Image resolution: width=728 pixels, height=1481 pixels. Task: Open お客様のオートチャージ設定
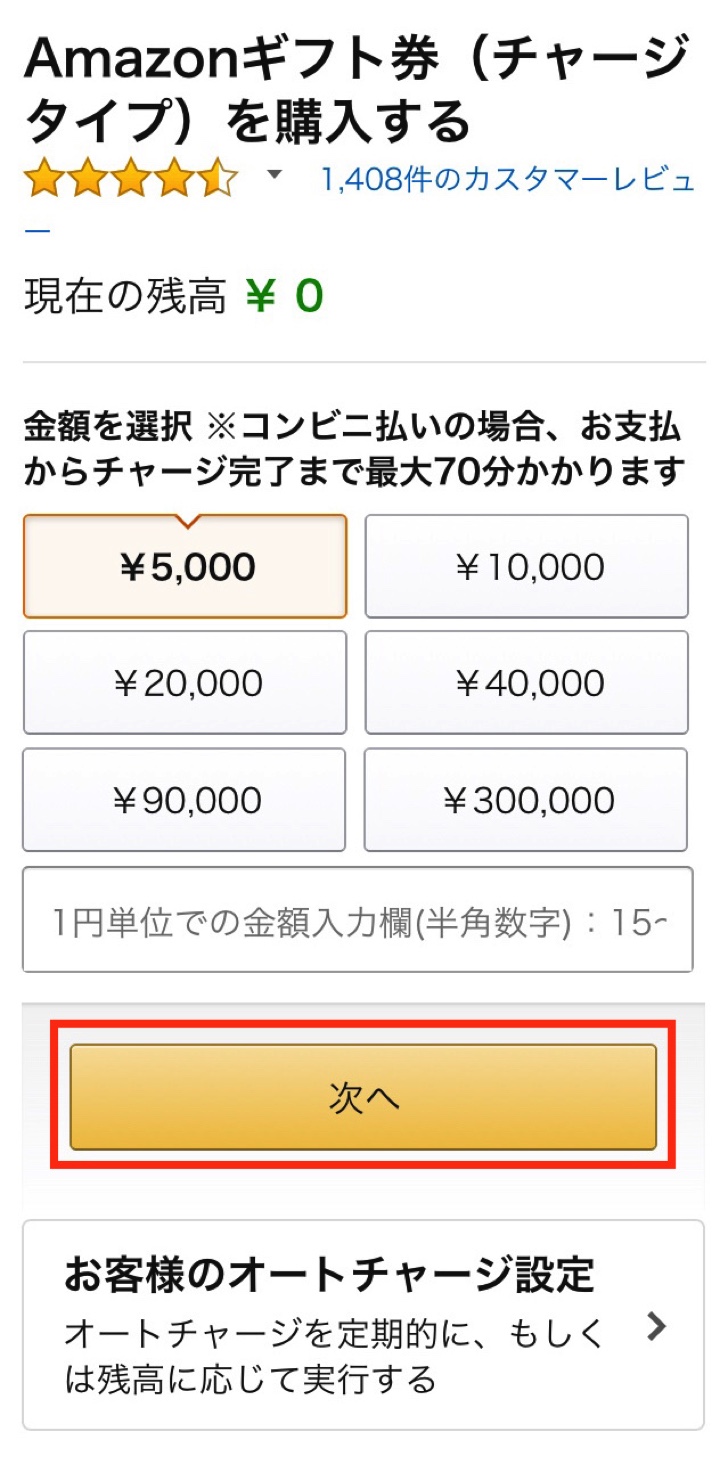click(x=363, y=1326)
